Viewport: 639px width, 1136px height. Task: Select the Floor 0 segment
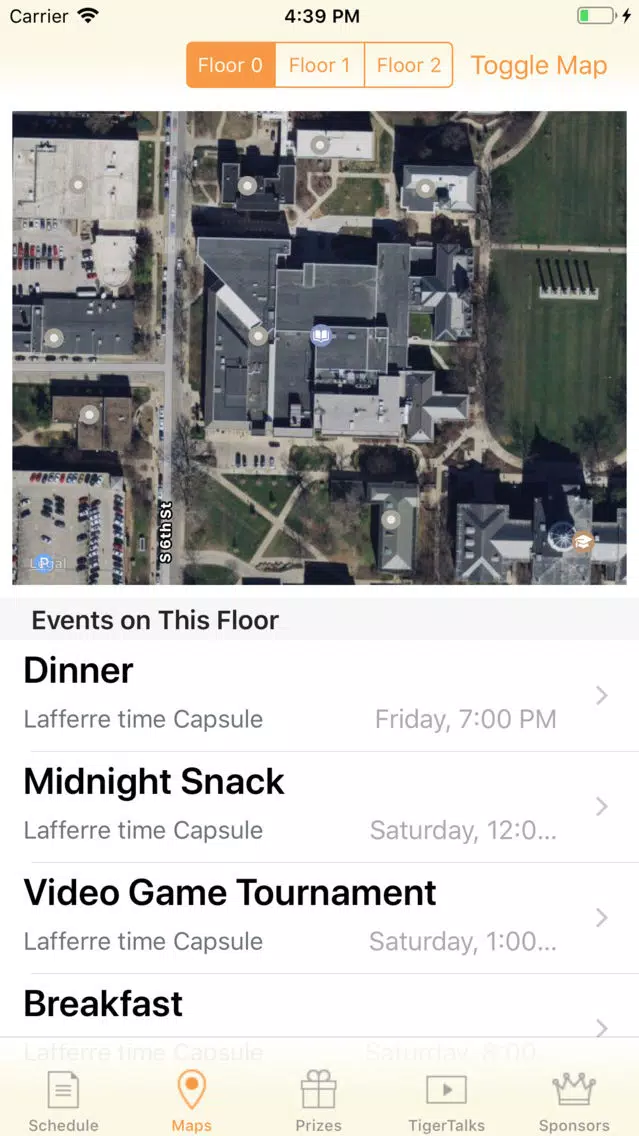(x=230, y=66)
